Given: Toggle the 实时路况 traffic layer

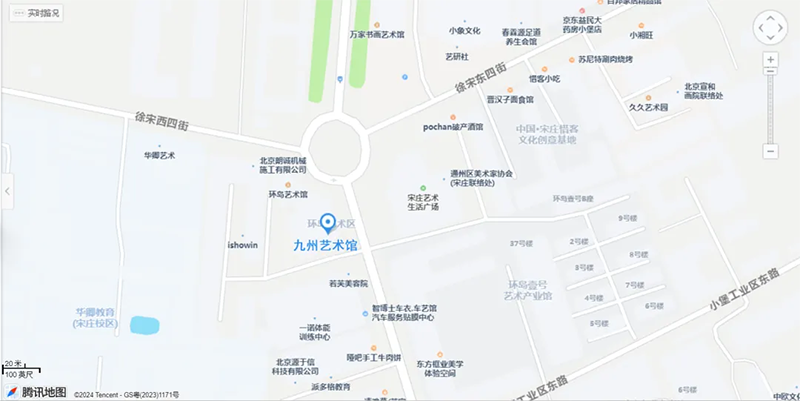Looking at the screenshot, I should 36,12.
